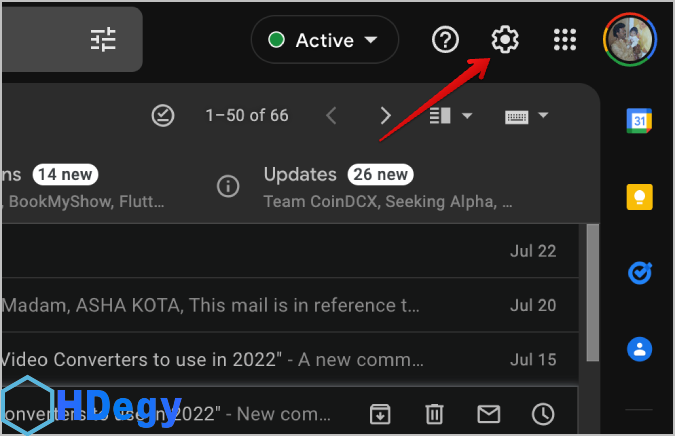Screen dimensions: 675x436
Task: Open Google Keep side panel
Action: (639, 197)
